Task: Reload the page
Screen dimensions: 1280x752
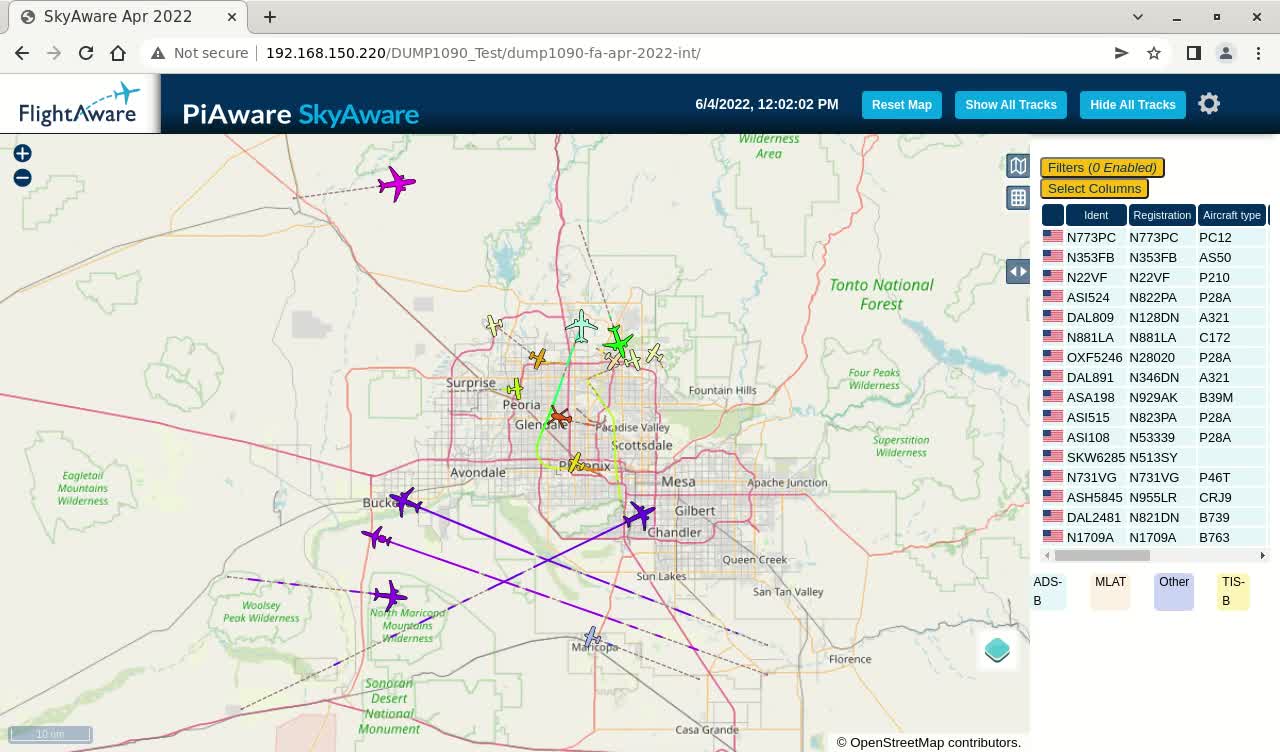Action: [86, 53]
